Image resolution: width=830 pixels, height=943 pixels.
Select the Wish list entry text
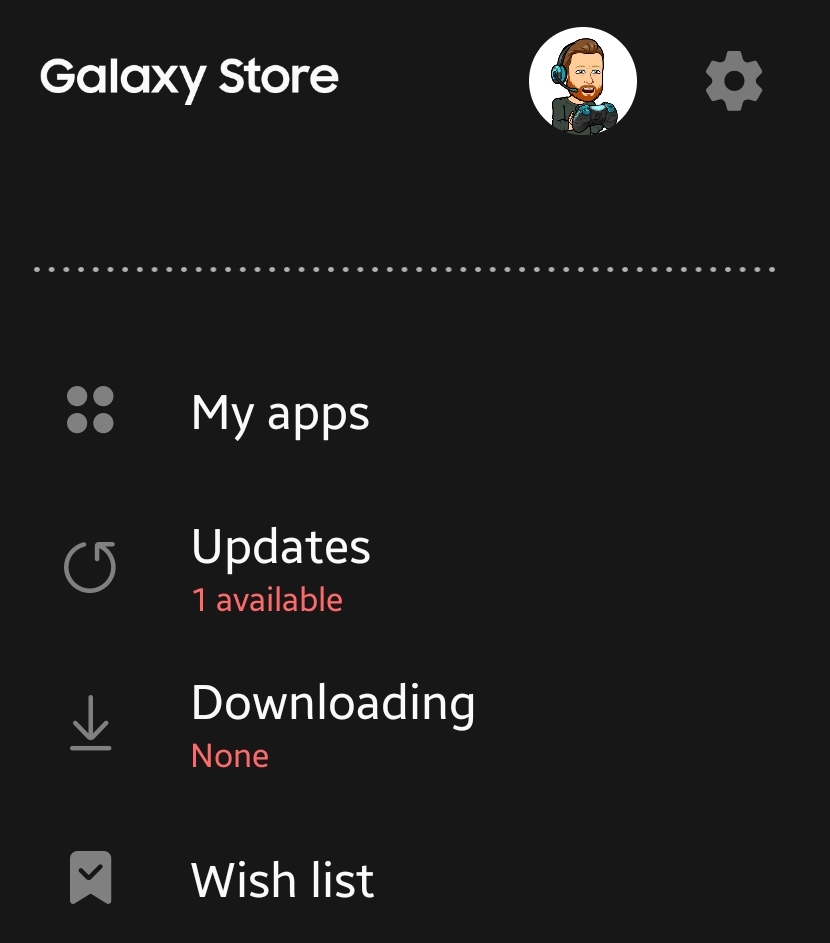283,879
